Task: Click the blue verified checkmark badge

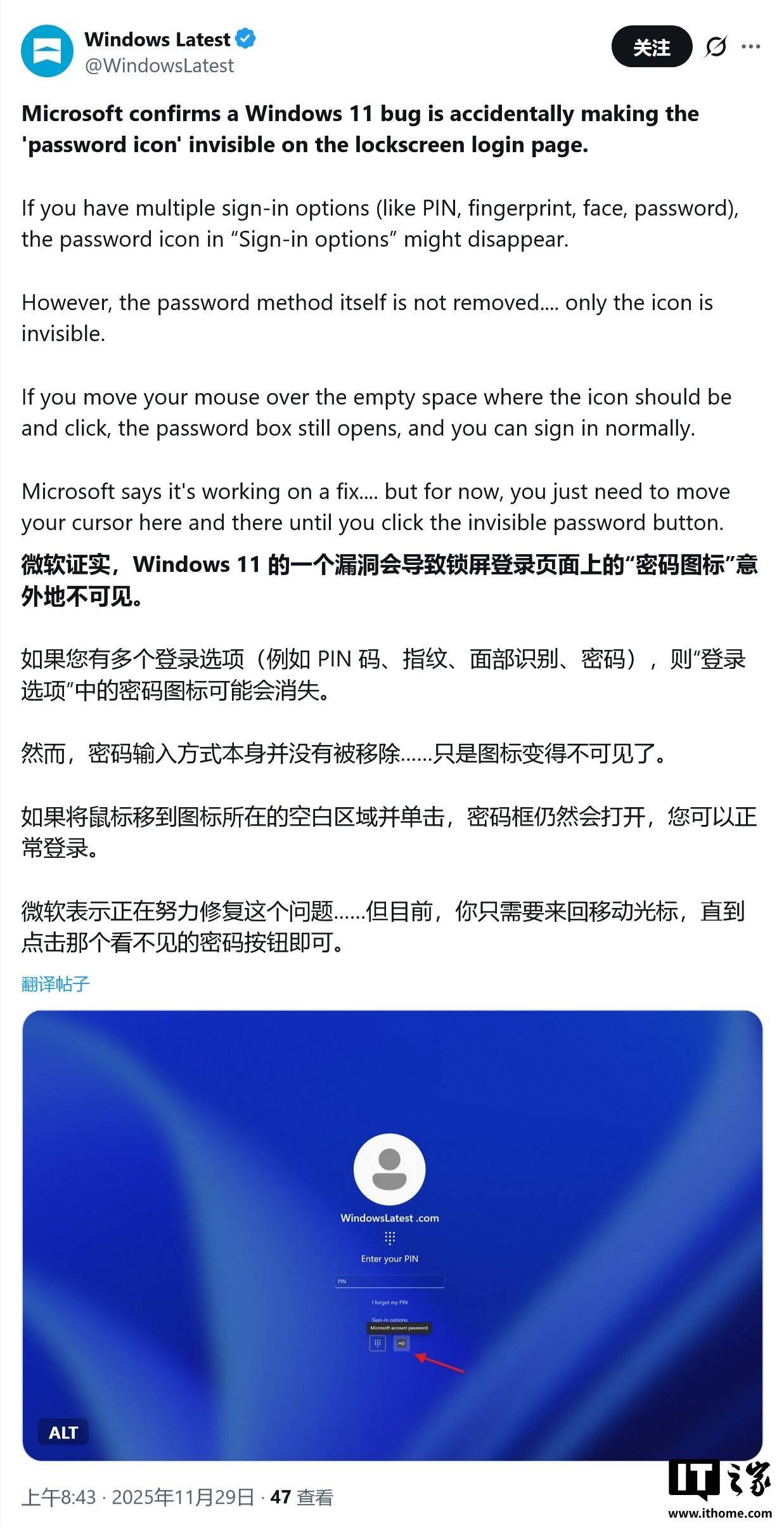Action: [x=245, y=38]
